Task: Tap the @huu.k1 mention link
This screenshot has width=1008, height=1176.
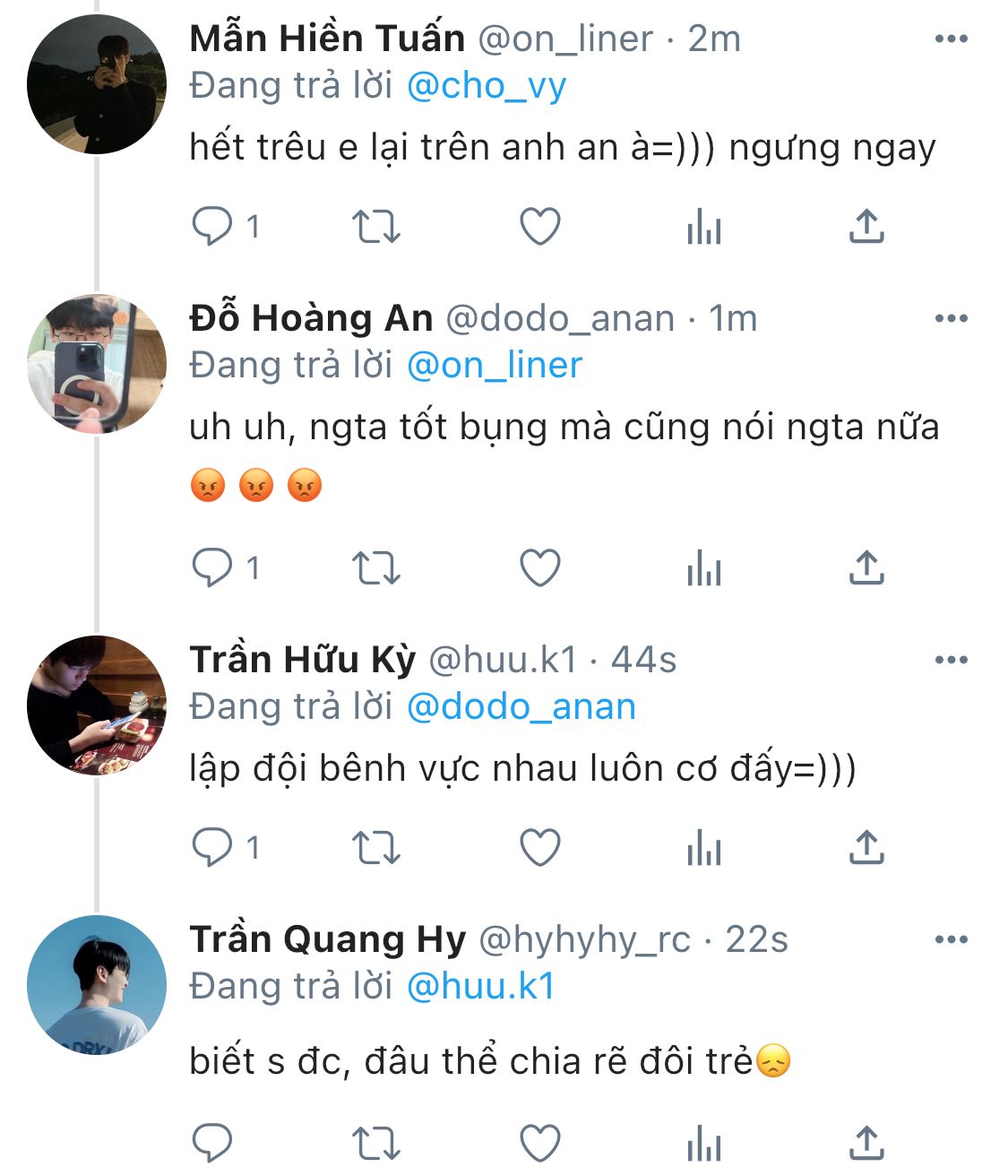Action: (x=480, y=987)
